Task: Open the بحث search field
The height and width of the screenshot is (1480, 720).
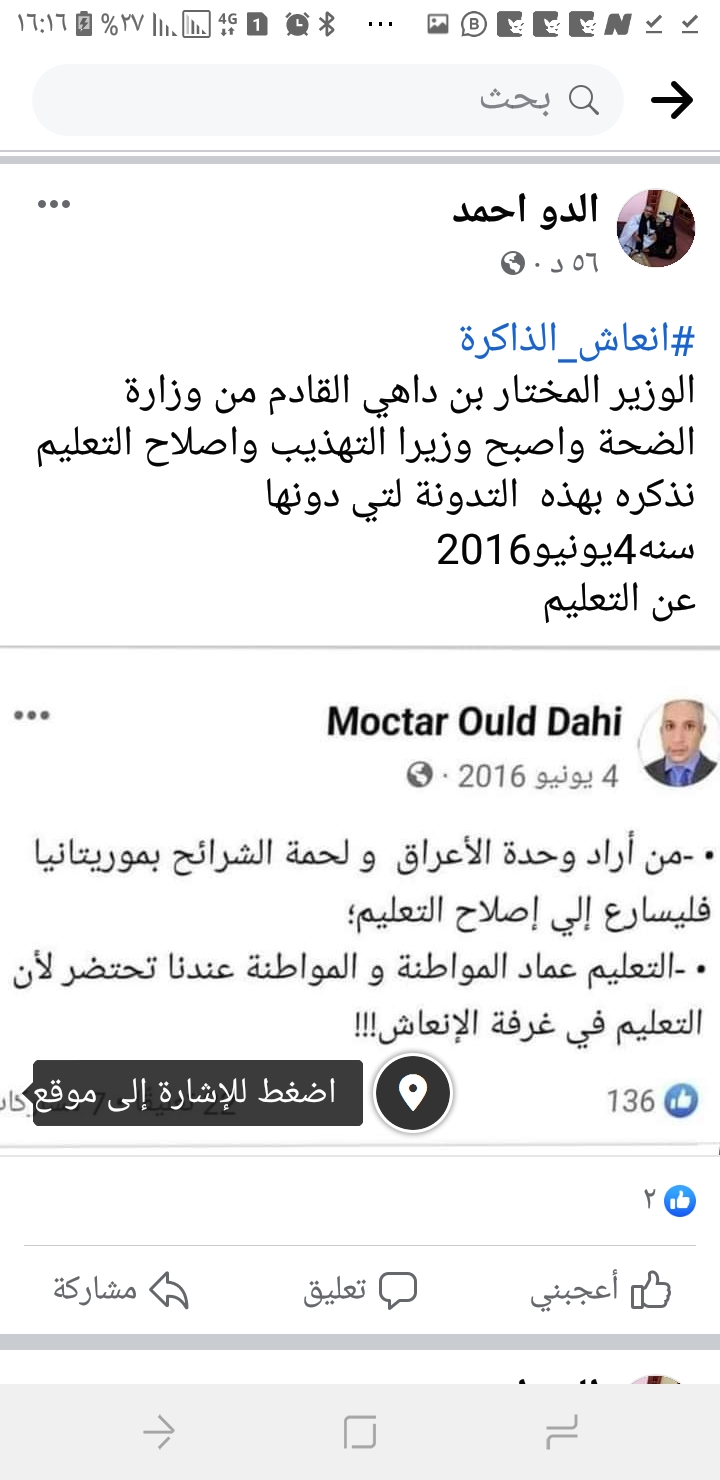Action: 328,99
